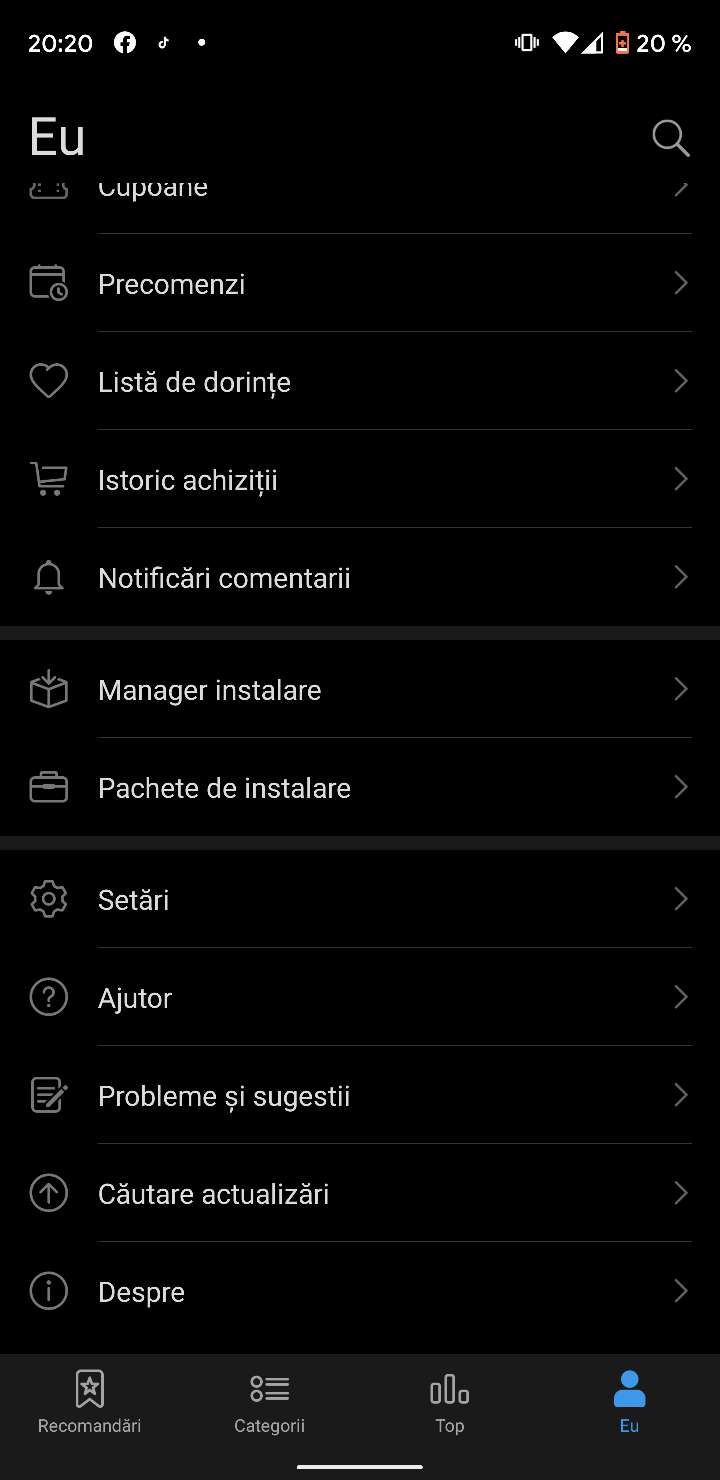This screenshot has height=1480, width=720.
Task: Open the Ajutor help page
Action: (360, 998)
